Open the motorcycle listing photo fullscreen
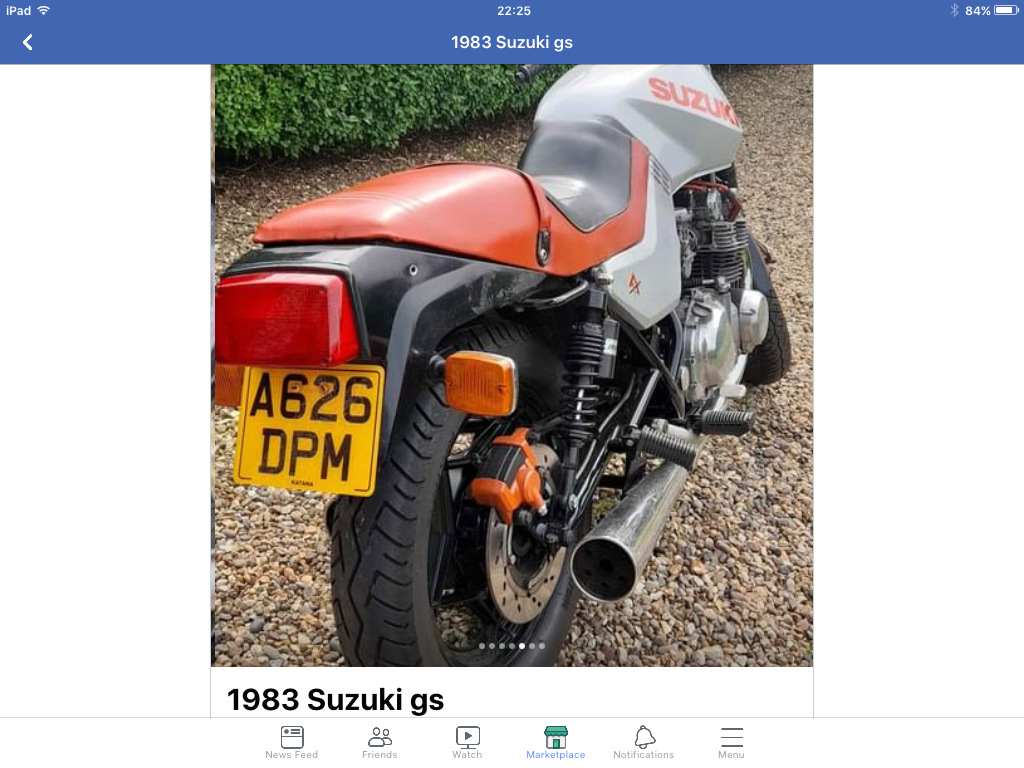This screenshot has width=1024, height=768. click(x=512, y=365)
